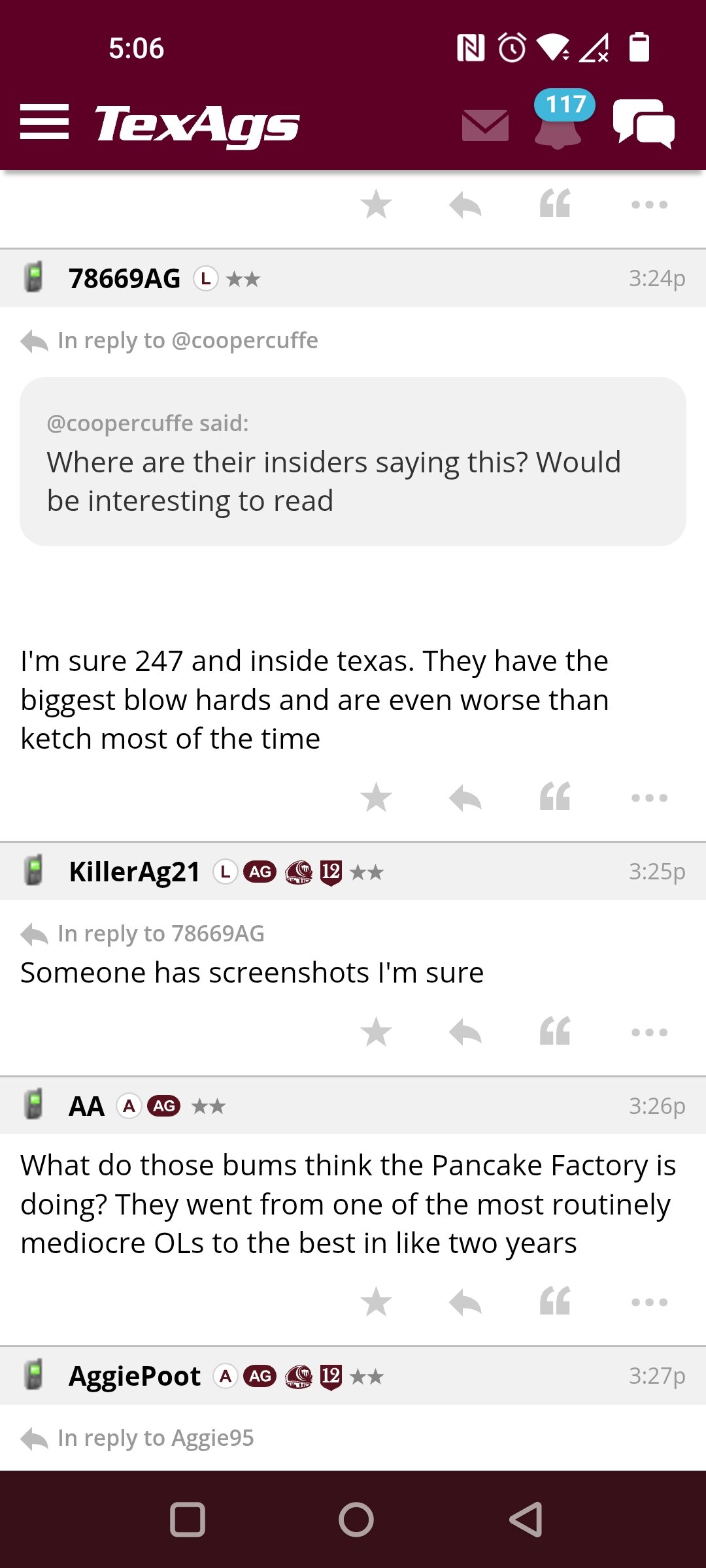Open more options on AA's post
This screenshot has width=706, height=1568.
tap(650, 1302)
